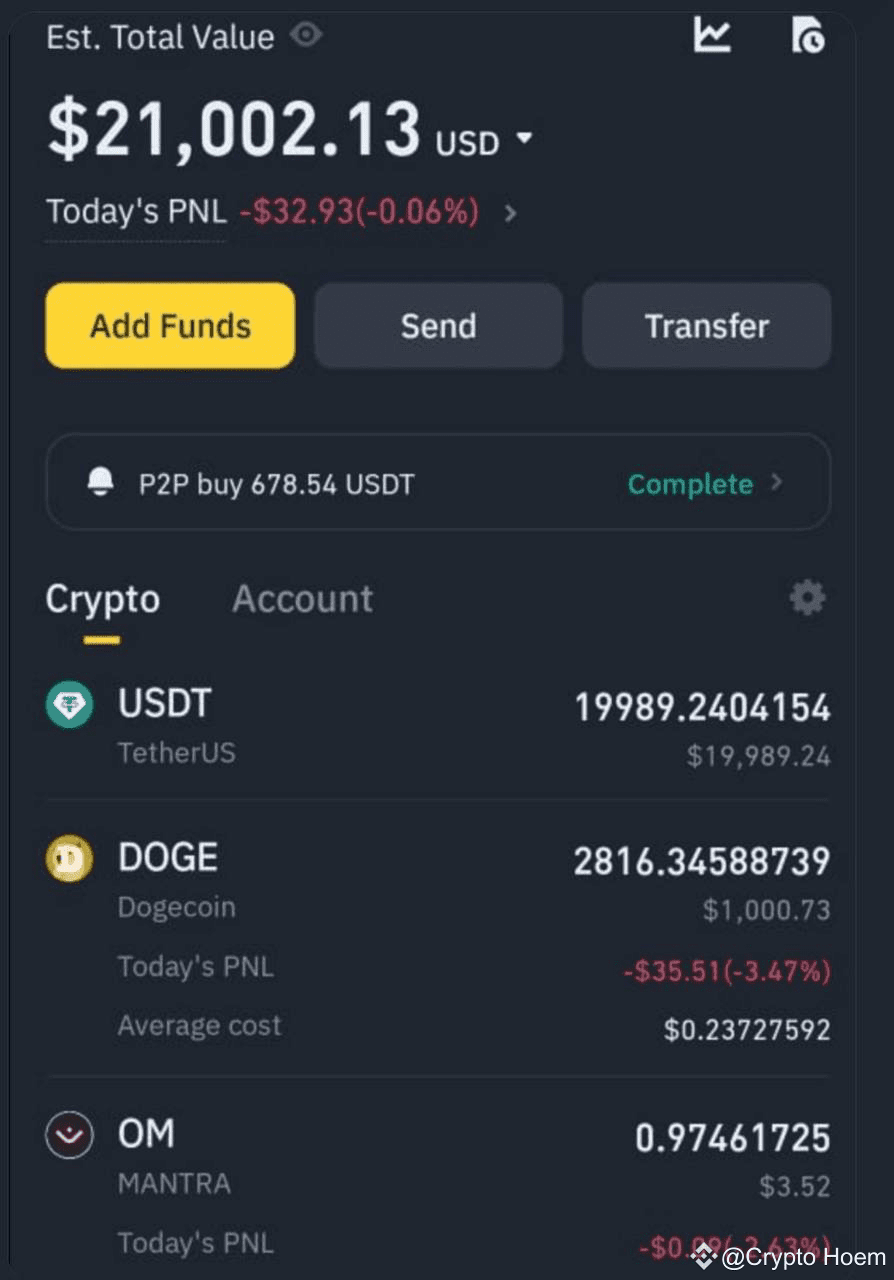Image resolution: width=894 pixels, height=1280 pixels.
Task: Open asset list settings gear
Action: pyautogui.click(x=807, y=598)
